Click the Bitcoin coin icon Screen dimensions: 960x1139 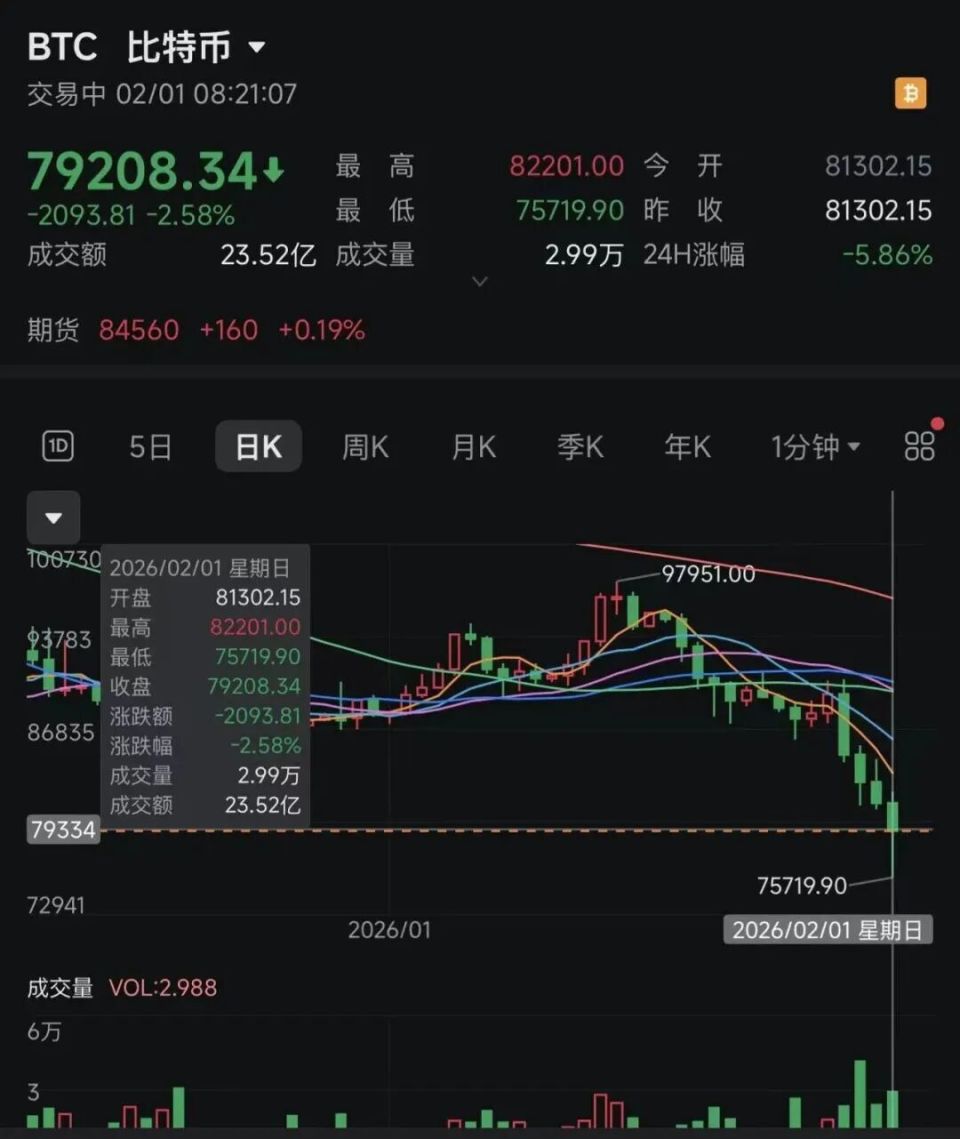(x=909, y=93)
